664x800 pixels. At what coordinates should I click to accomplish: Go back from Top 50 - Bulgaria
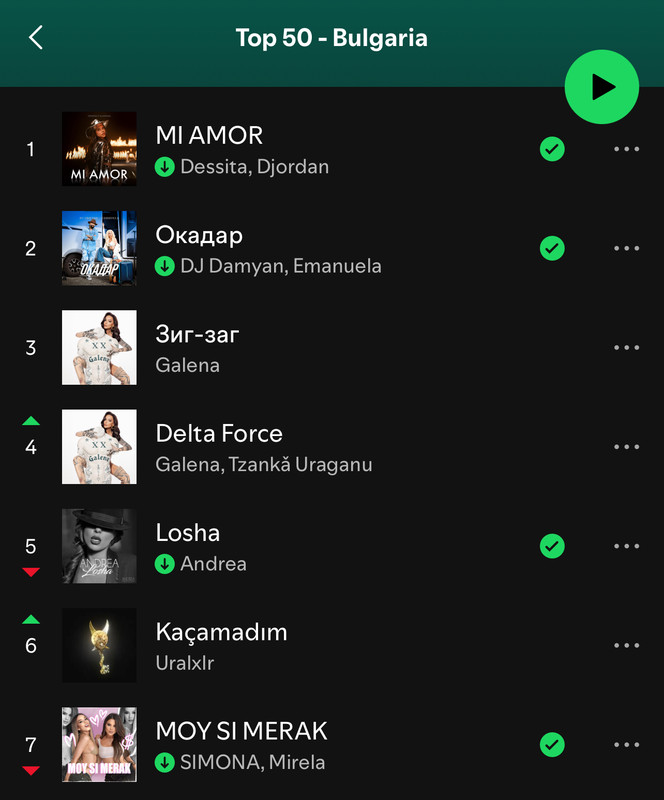36,38
